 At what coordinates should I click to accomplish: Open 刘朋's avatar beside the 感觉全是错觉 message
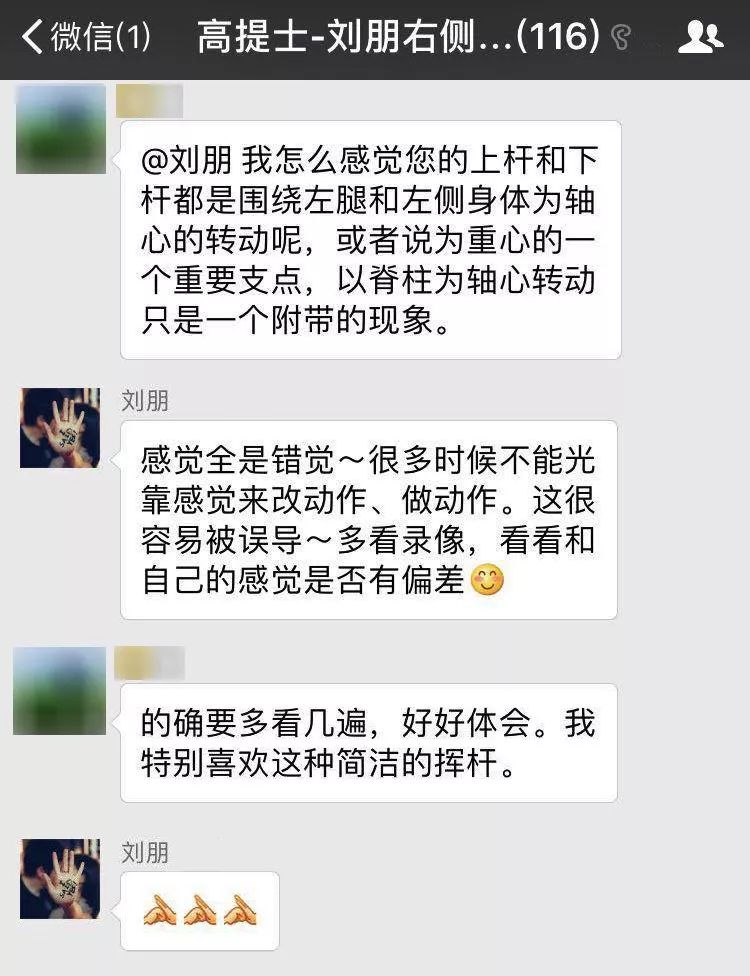pos(60,428)
